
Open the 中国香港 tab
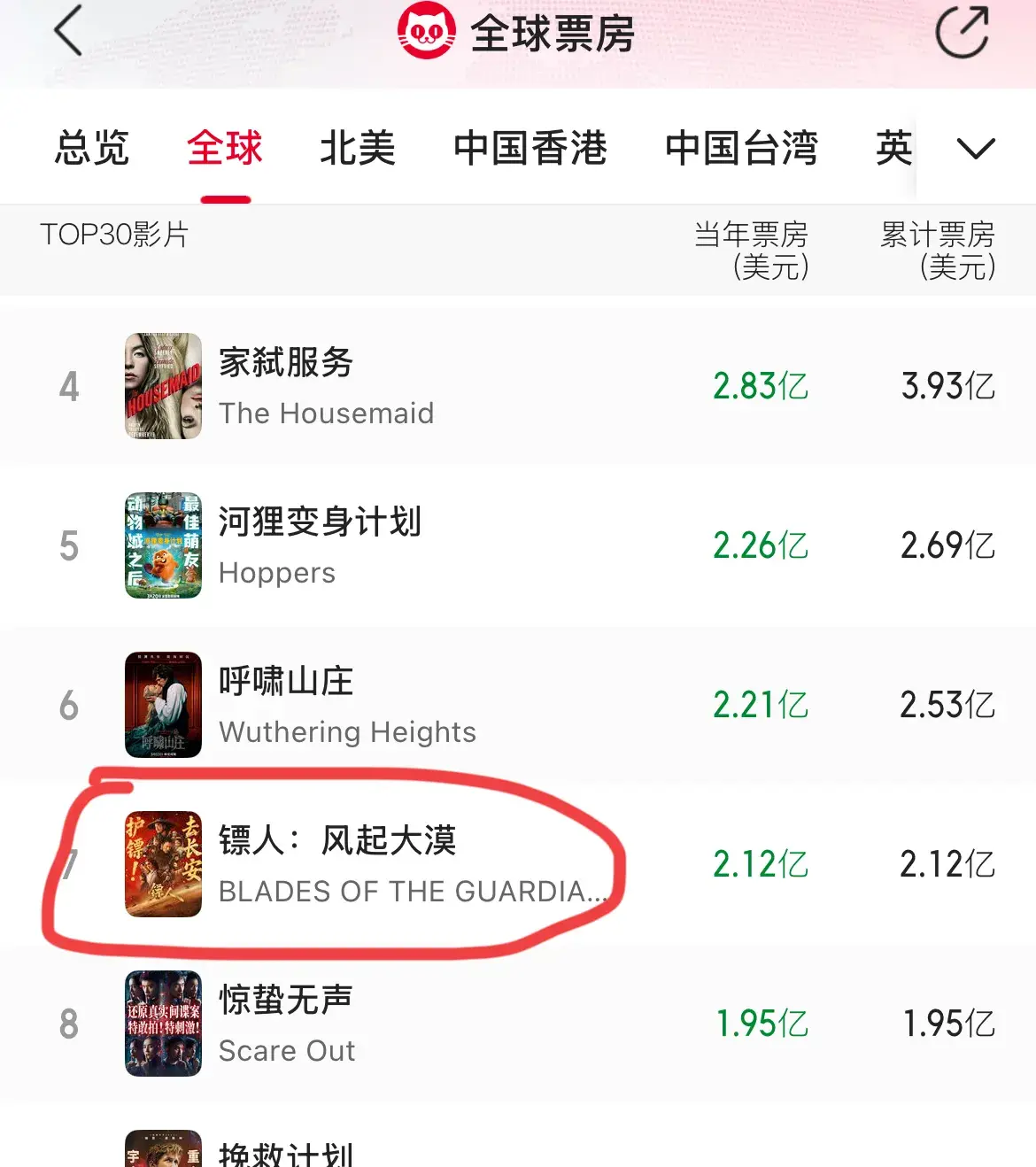(x=530, y=148)
